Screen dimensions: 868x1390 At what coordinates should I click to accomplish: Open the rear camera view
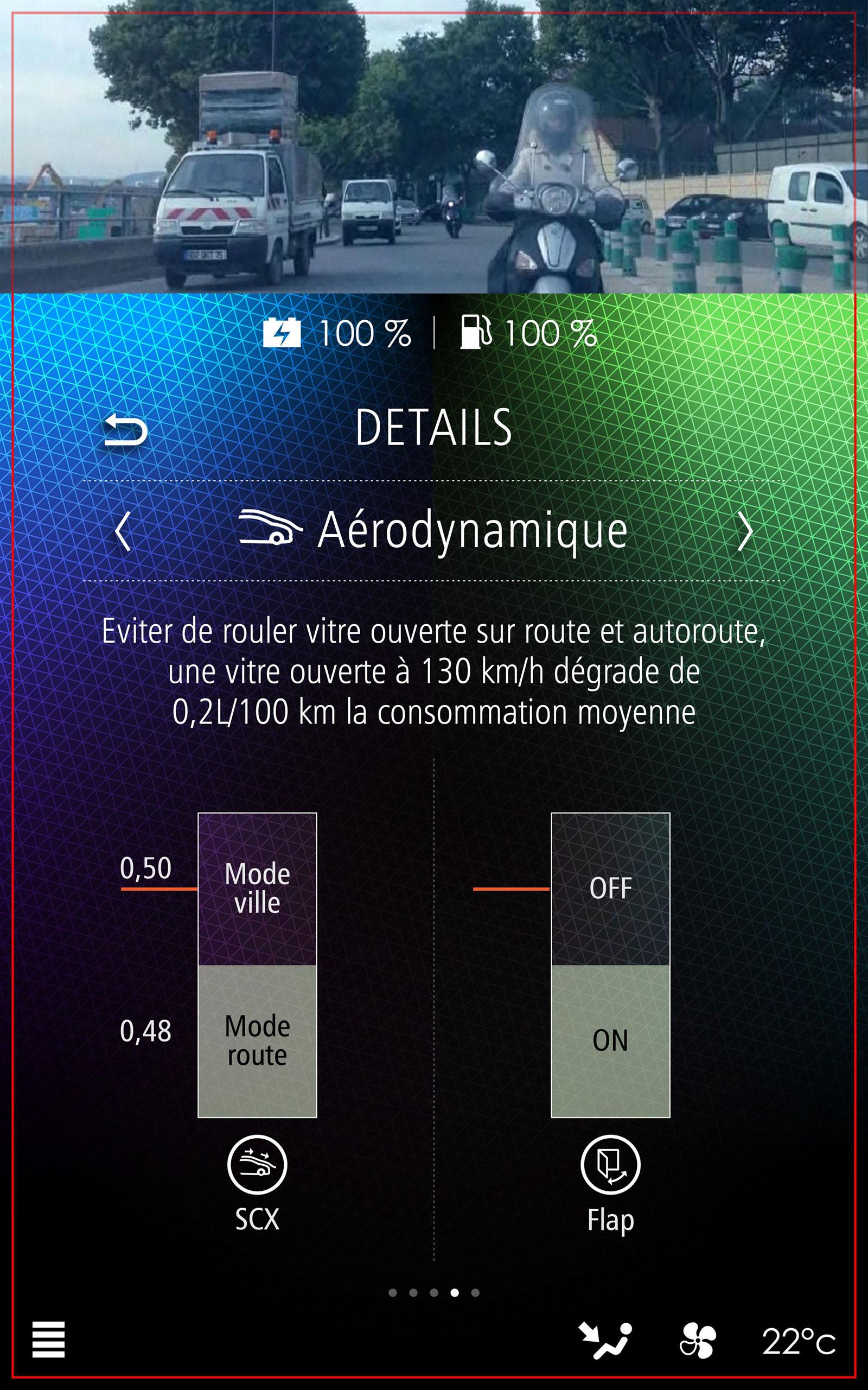coord(434,149)
